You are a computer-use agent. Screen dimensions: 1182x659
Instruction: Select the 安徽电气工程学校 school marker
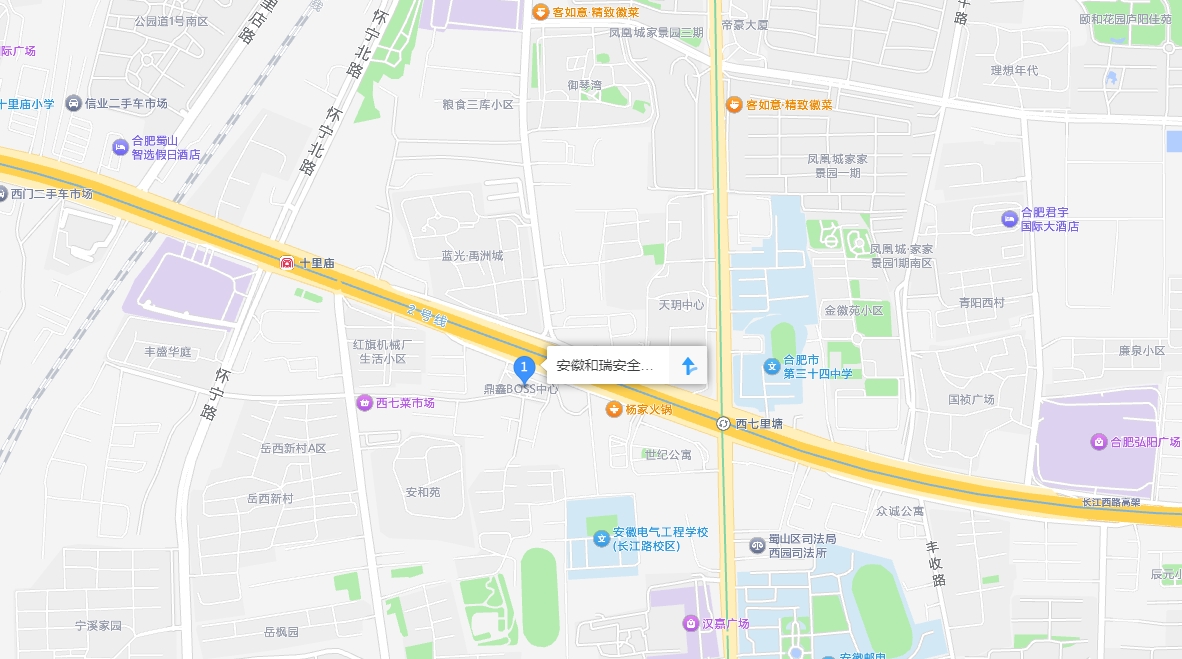[602, 538]
